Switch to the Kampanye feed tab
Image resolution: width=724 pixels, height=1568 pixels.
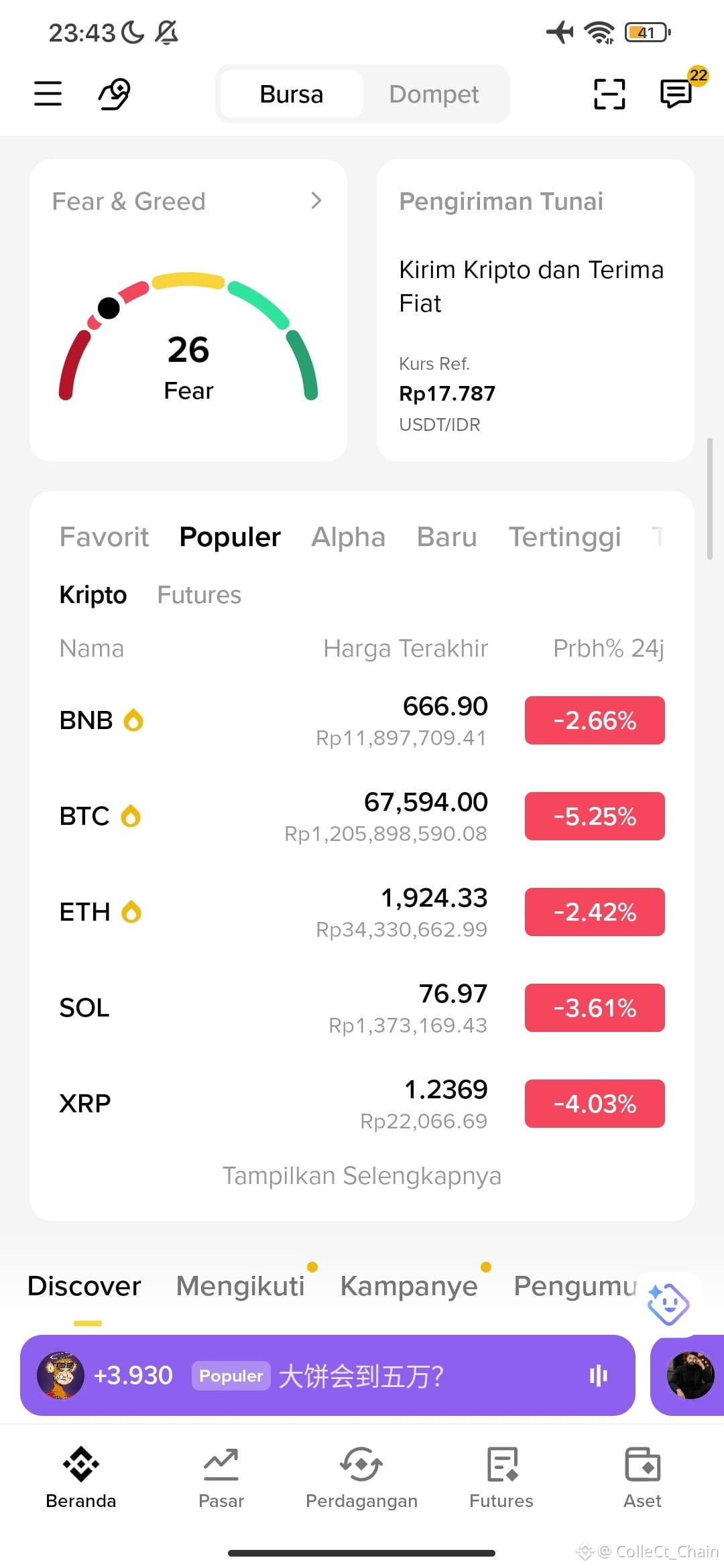click(409, 1286)
